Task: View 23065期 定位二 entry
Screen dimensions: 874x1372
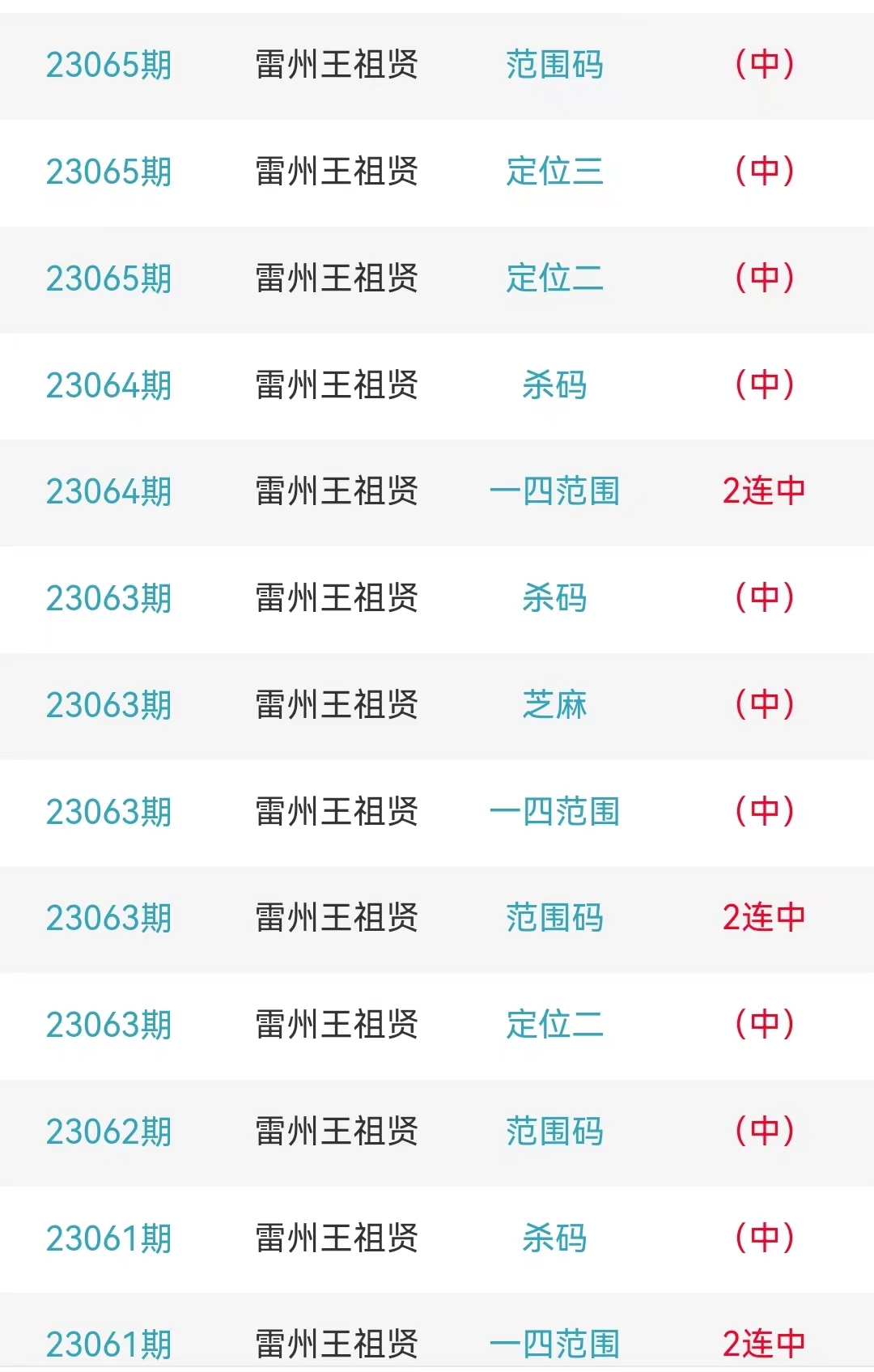Action: pos(554,278)
